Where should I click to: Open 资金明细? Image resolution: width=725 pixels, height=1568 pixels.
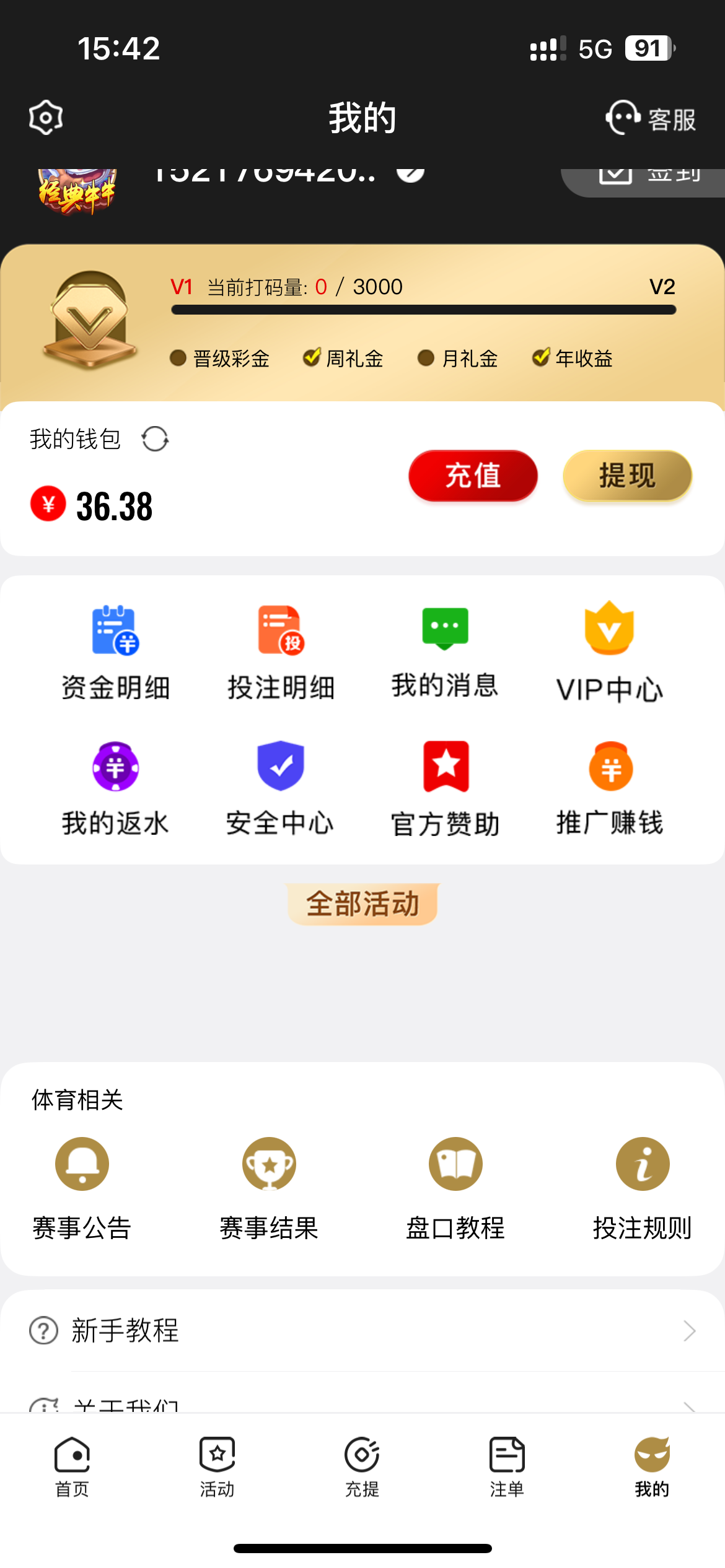click(115, 653)
